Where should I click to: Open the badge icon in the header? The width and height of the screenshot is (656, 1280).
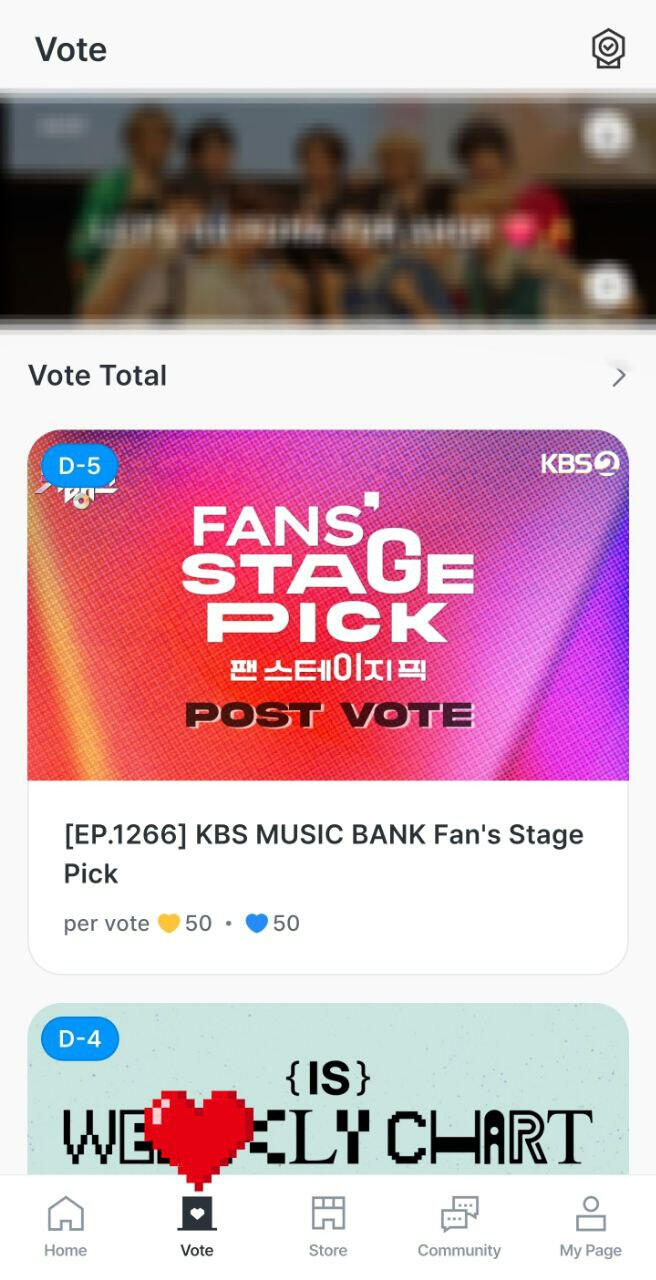[x=608, y=48]
